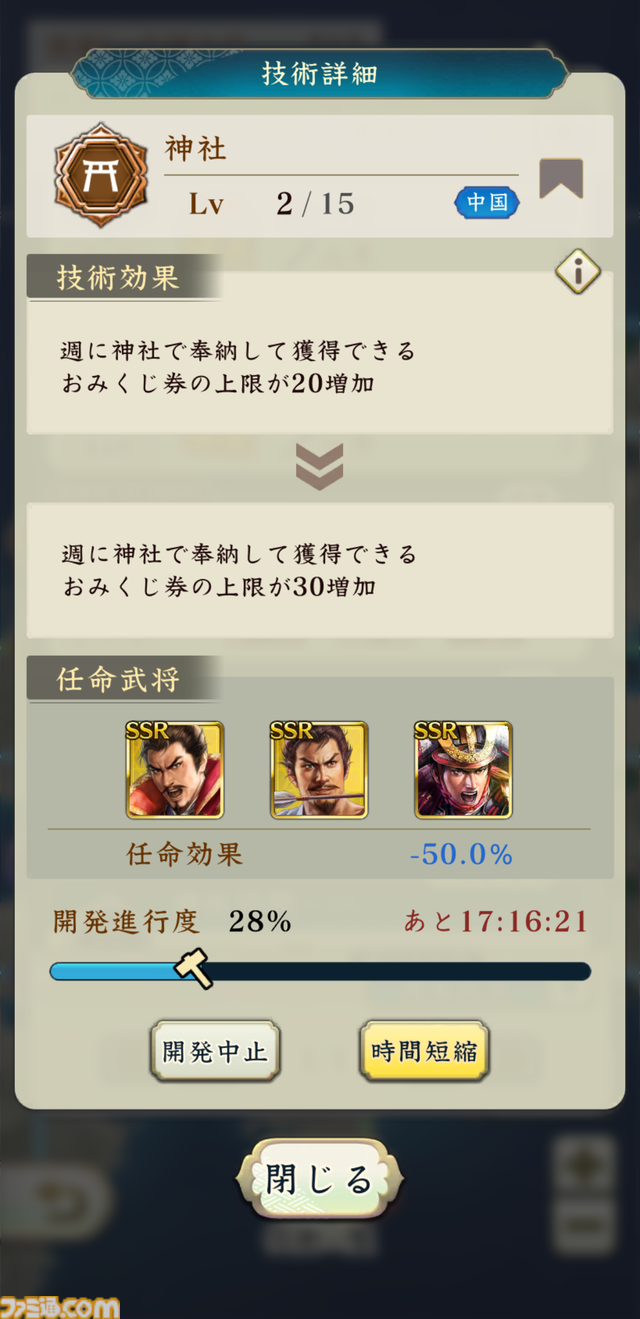Open the info icon beside 技術効果

(577, 271)
